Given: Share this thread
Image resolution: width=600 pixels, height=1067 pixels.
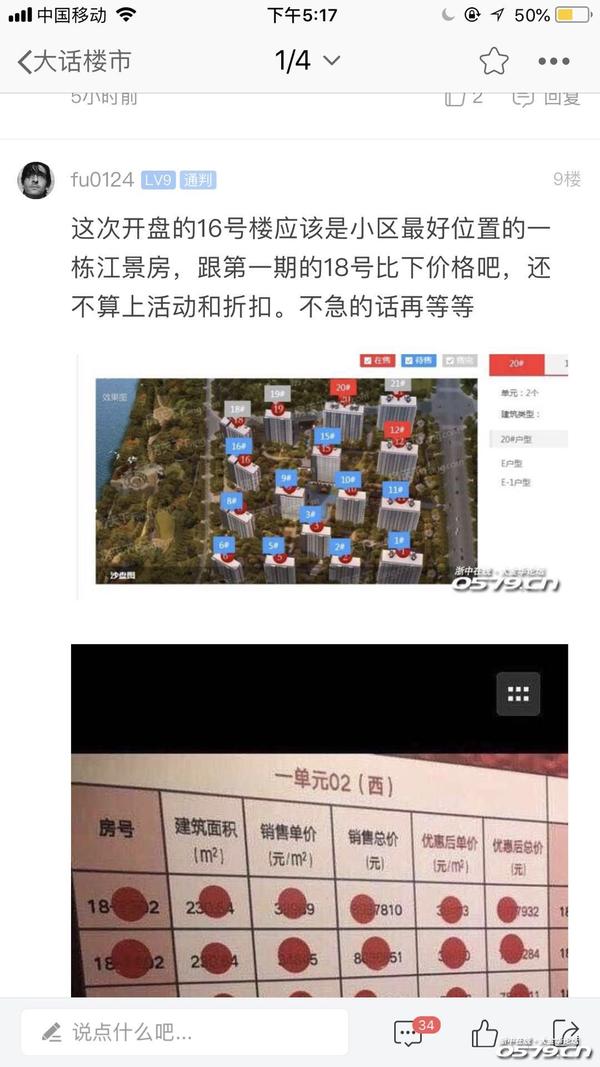Looking at the screenshot, I should pyautogui.click(x=563, y=1032).
